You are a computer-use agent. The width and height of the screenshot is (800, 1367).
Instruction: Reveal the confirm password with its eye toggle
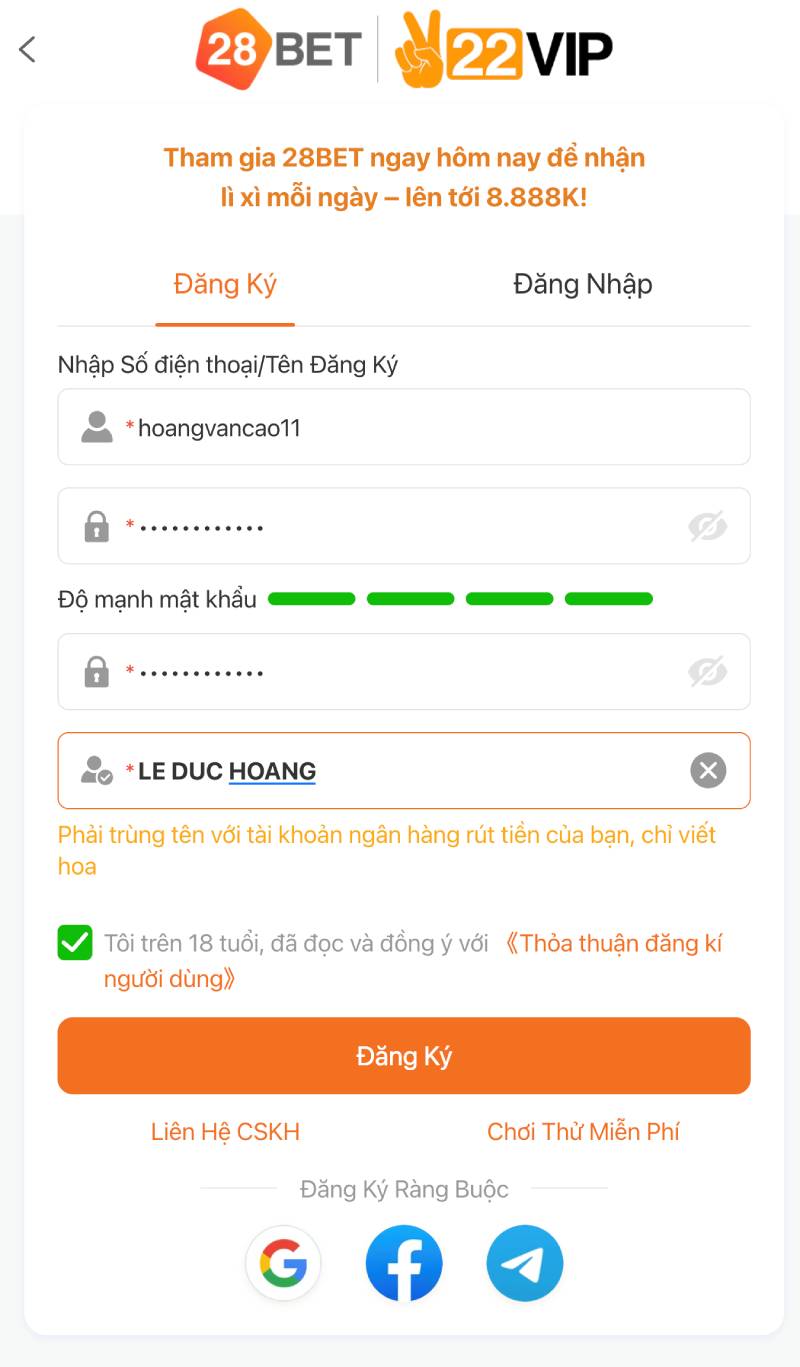[709, 671]
